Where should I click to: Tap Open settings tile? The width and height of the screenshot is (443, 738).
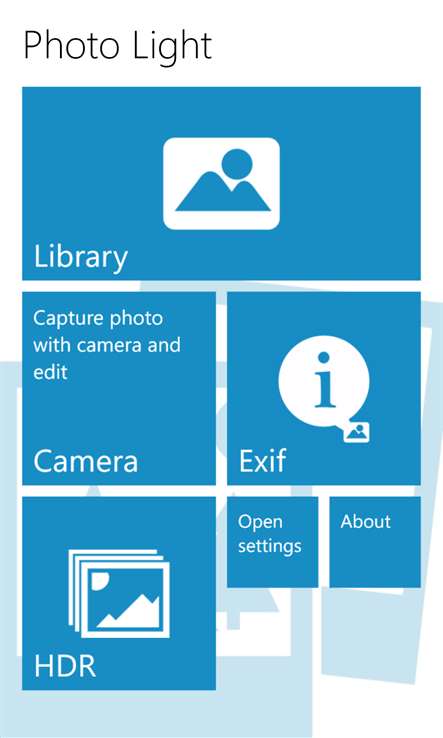click(273, 542)
